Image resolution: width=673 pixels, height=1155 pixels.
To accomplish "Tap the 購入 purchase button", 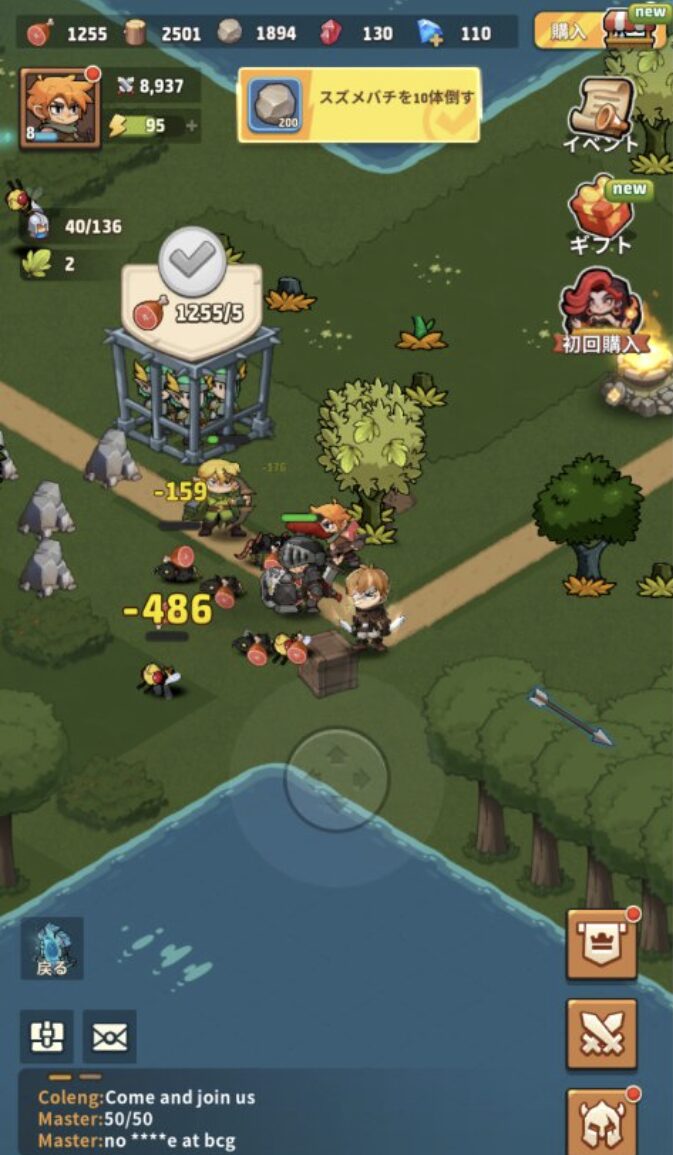I will pyautogui.click(x=570, y=30).
